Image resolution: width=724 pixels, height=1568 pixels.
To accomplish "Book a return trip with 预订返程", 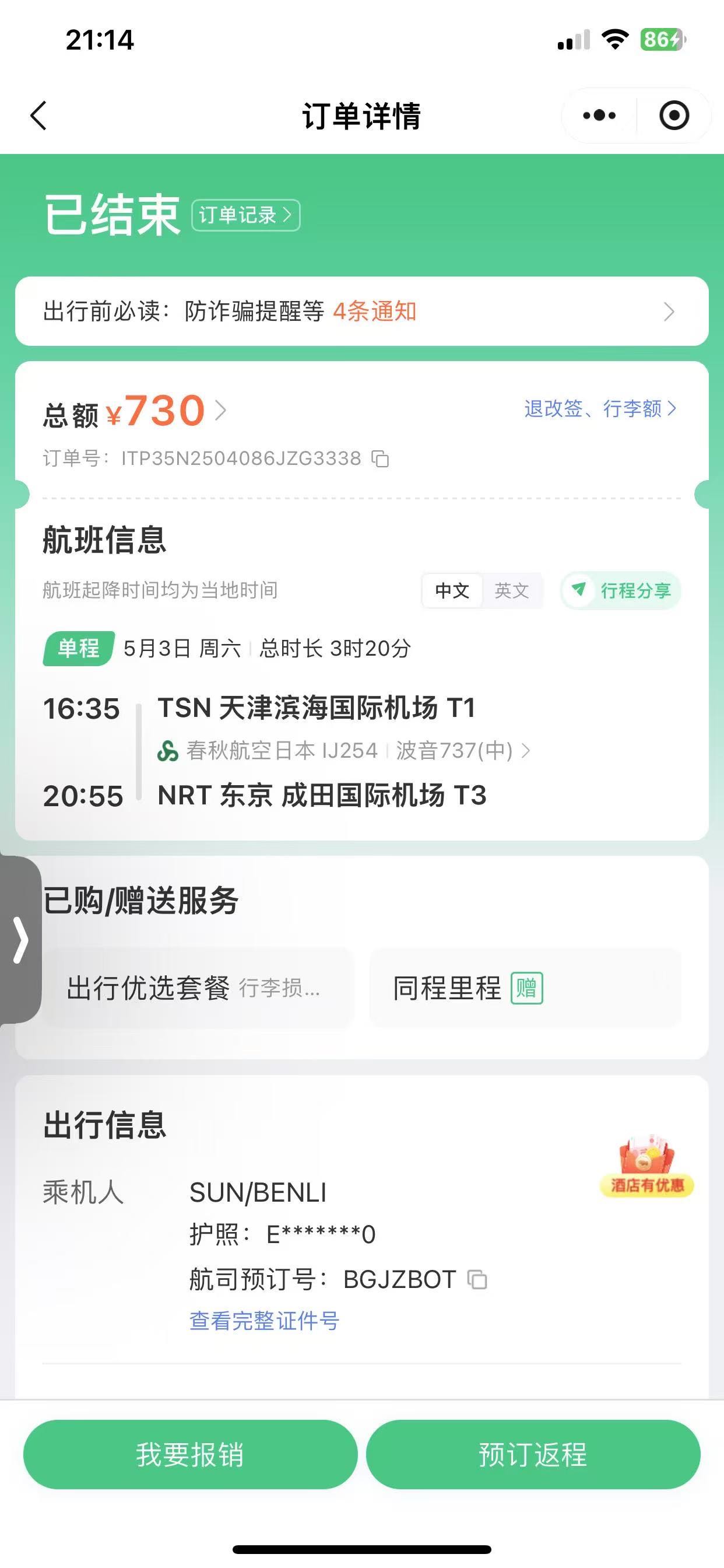I will tap(533, 1454).
